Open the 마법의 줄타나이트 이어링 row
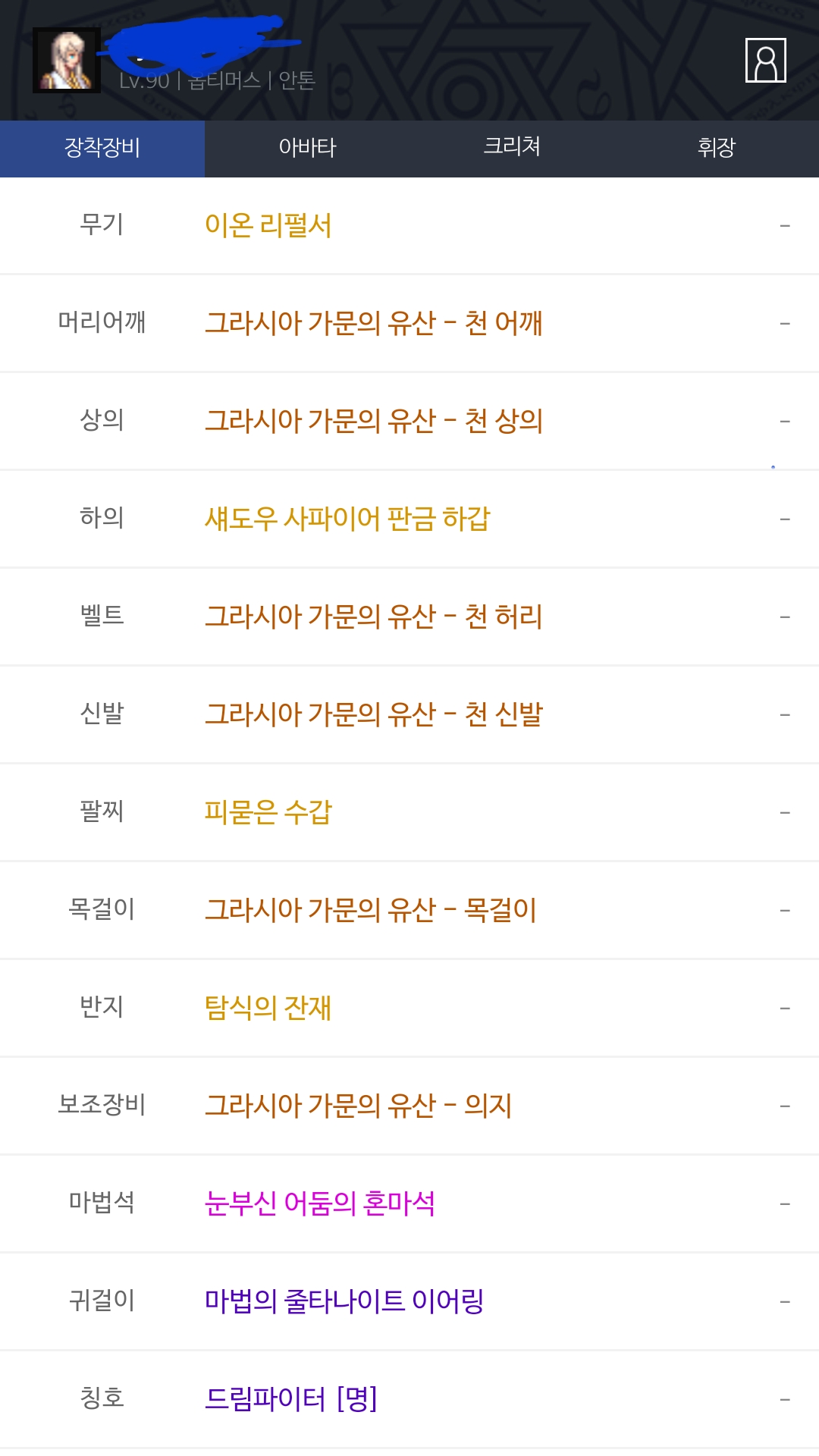The image size is (819, 1456). point(409,1302)
